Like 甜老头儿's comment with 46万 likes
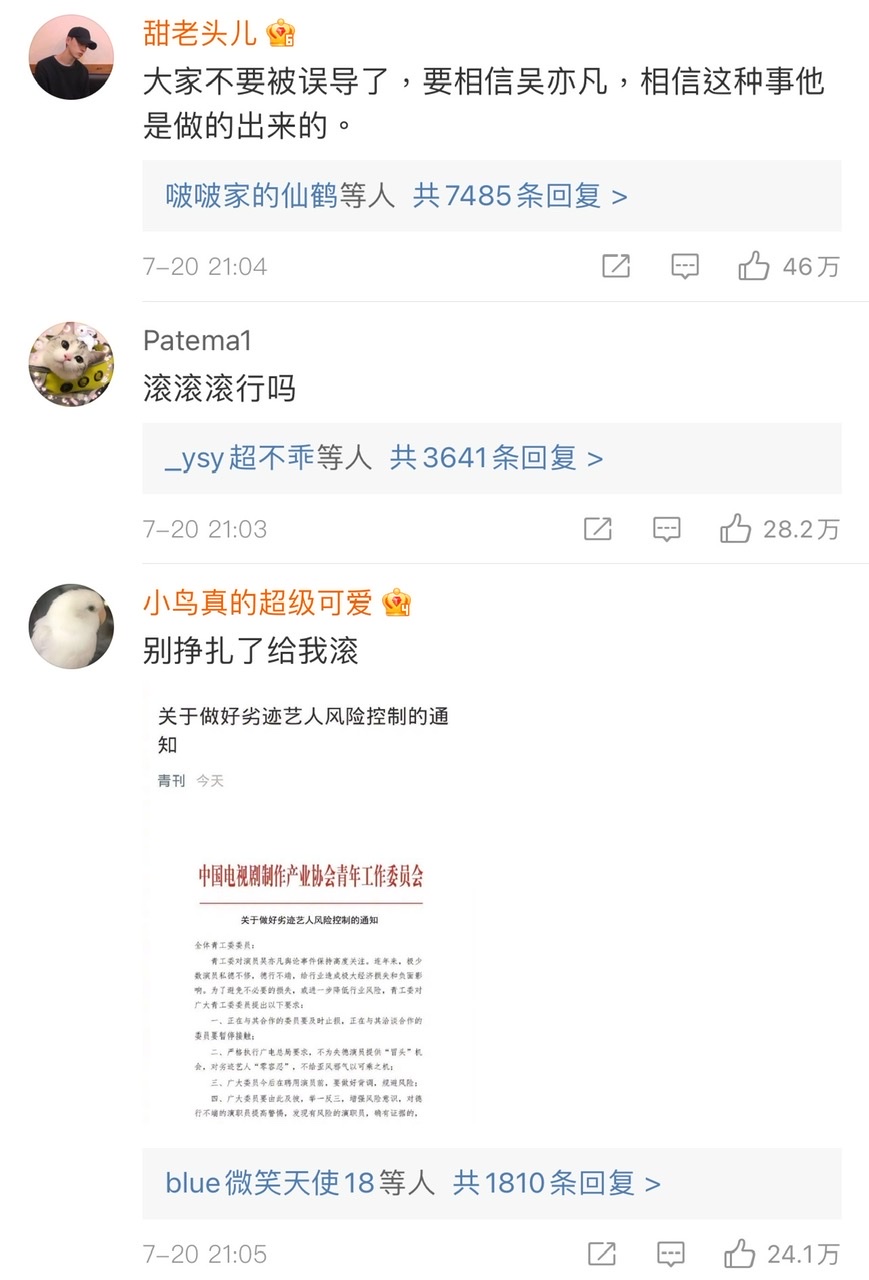Screen dimensions: 869x1280 coord(754,266)
